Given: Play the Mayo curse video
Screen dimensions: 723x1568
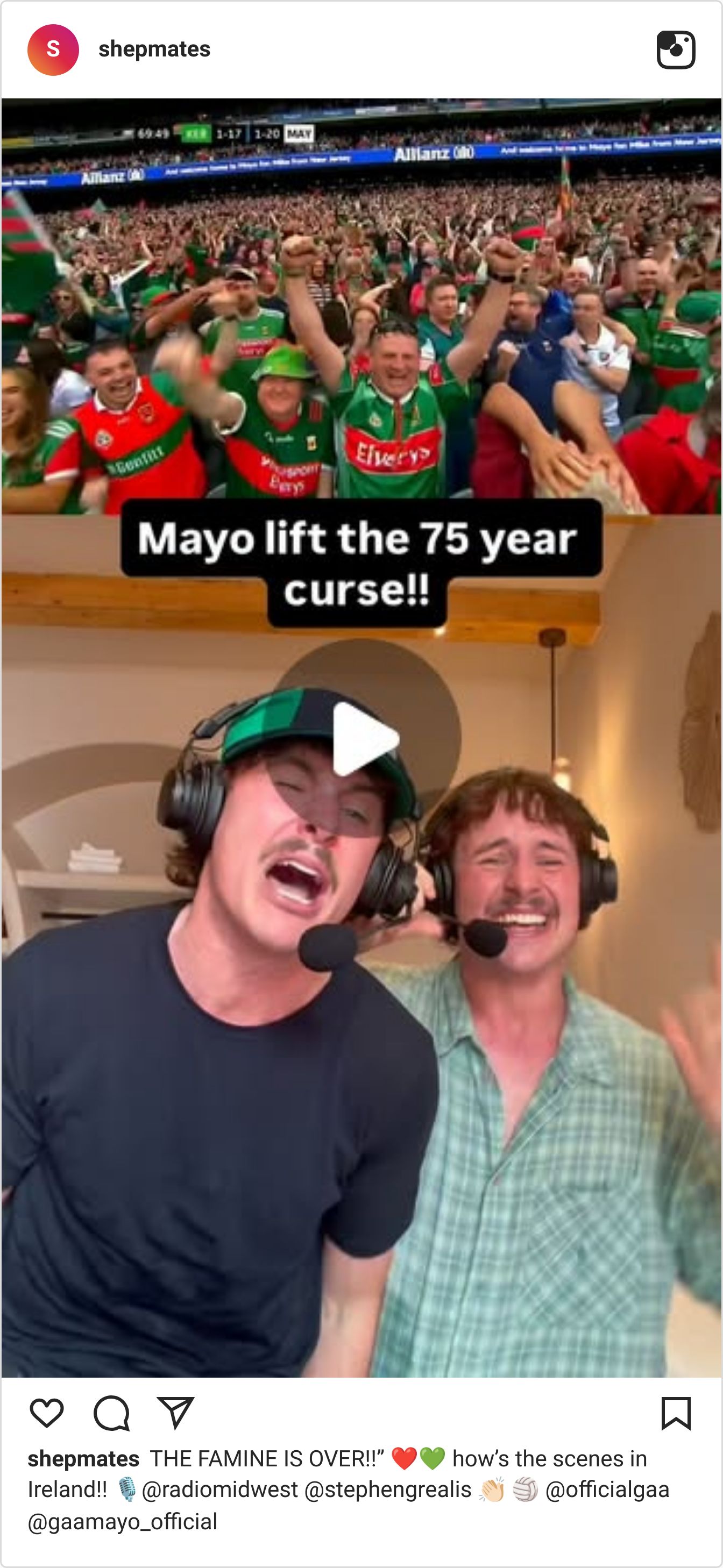Looking at the screenshot, I should (x=363, y=739).
